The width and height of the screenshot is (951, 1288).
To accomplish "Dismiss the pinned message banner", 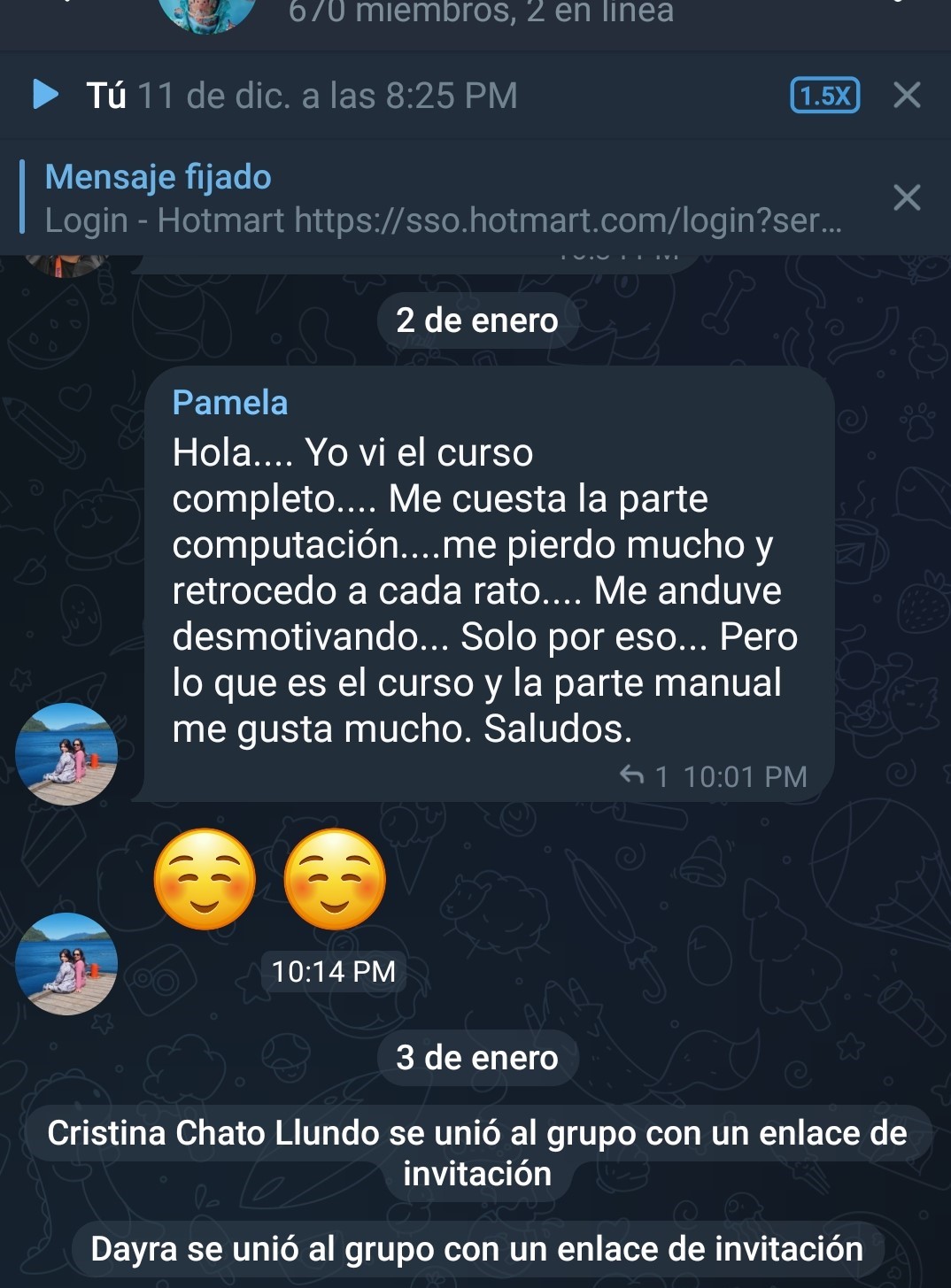I will point(907,197).
